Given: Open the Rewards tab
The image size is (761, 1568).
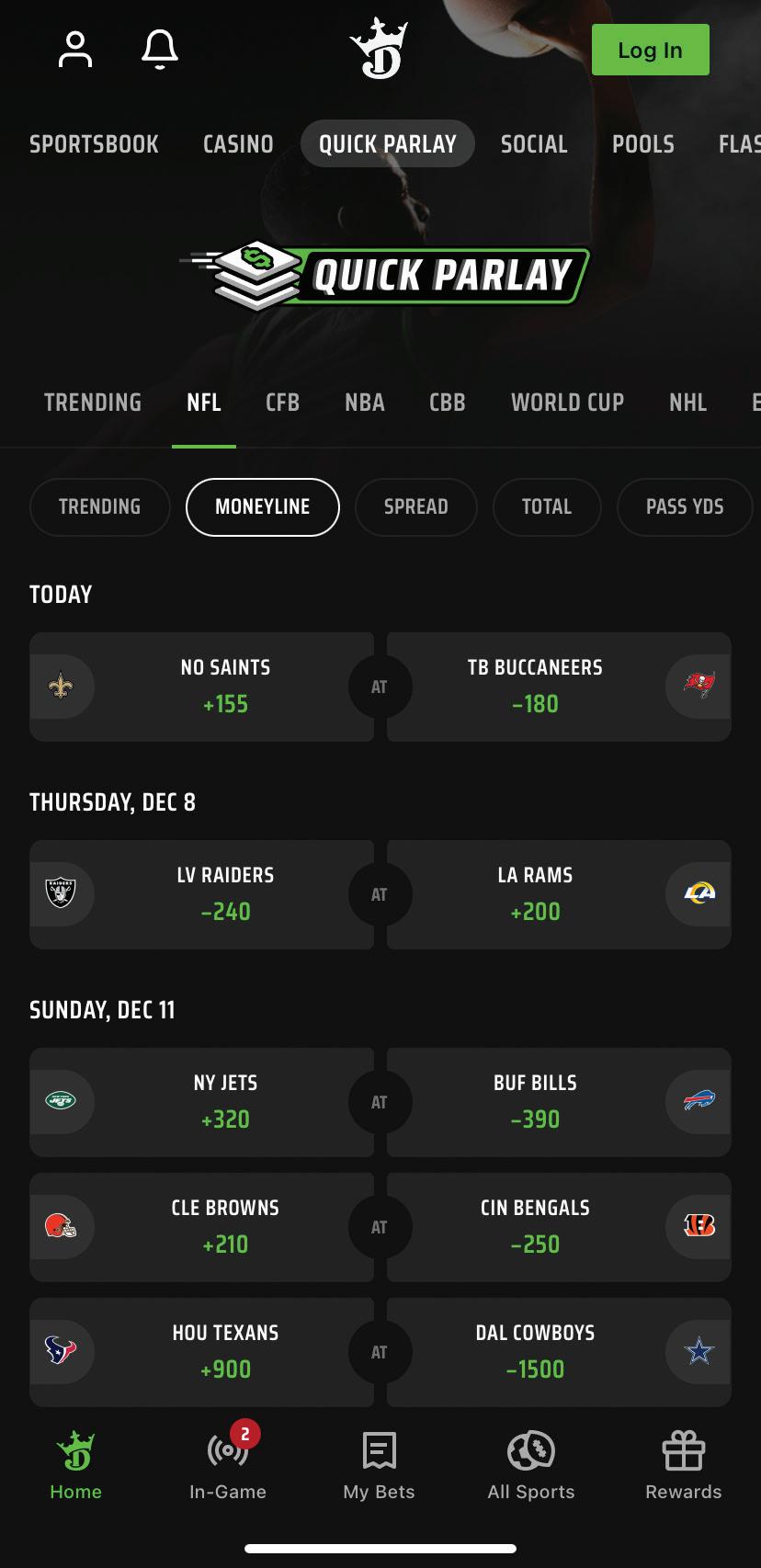Looking at the screenshot, I should point(683,1465).
